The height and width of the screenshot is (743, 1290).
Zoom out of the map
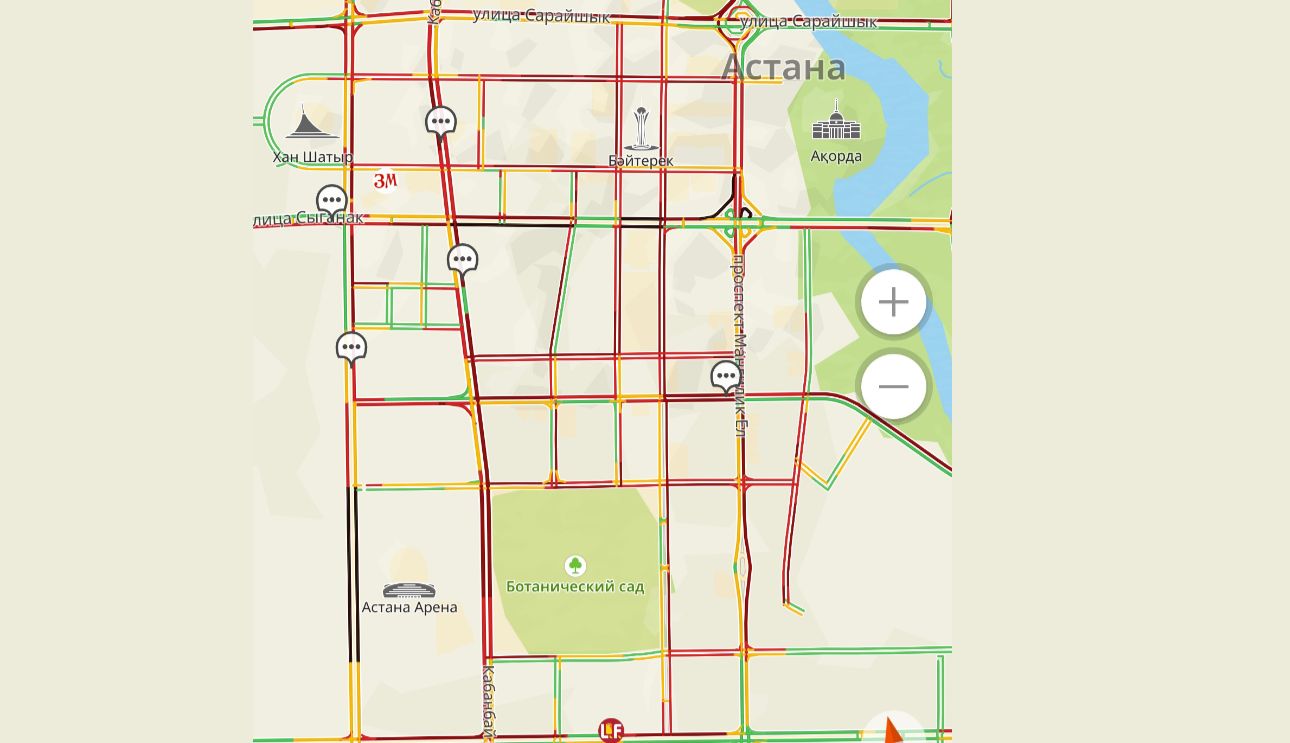(x=893, y=387)
